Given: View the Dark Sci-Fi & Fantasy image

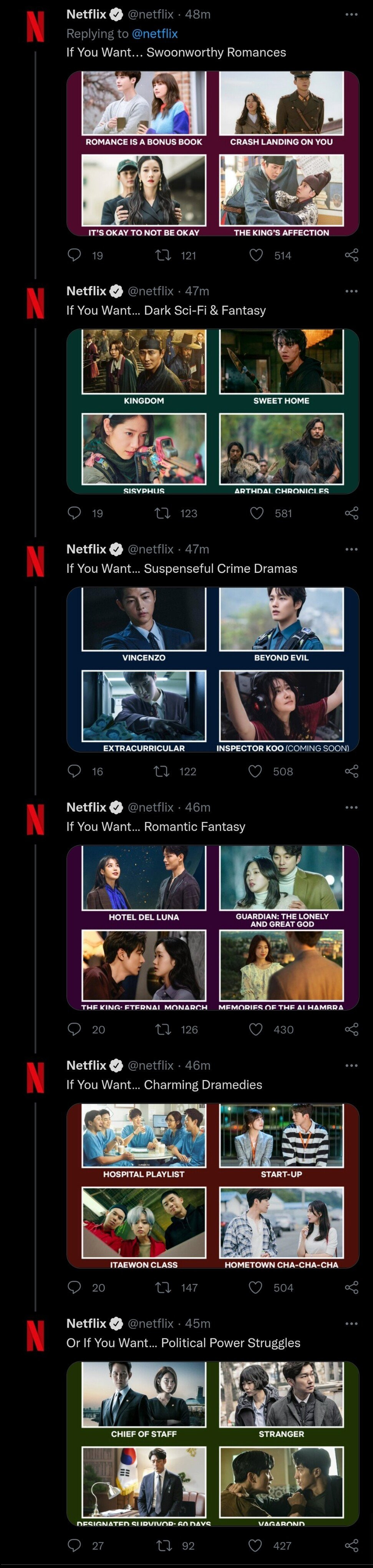Looking at the screenshot, I should [212, 412].
